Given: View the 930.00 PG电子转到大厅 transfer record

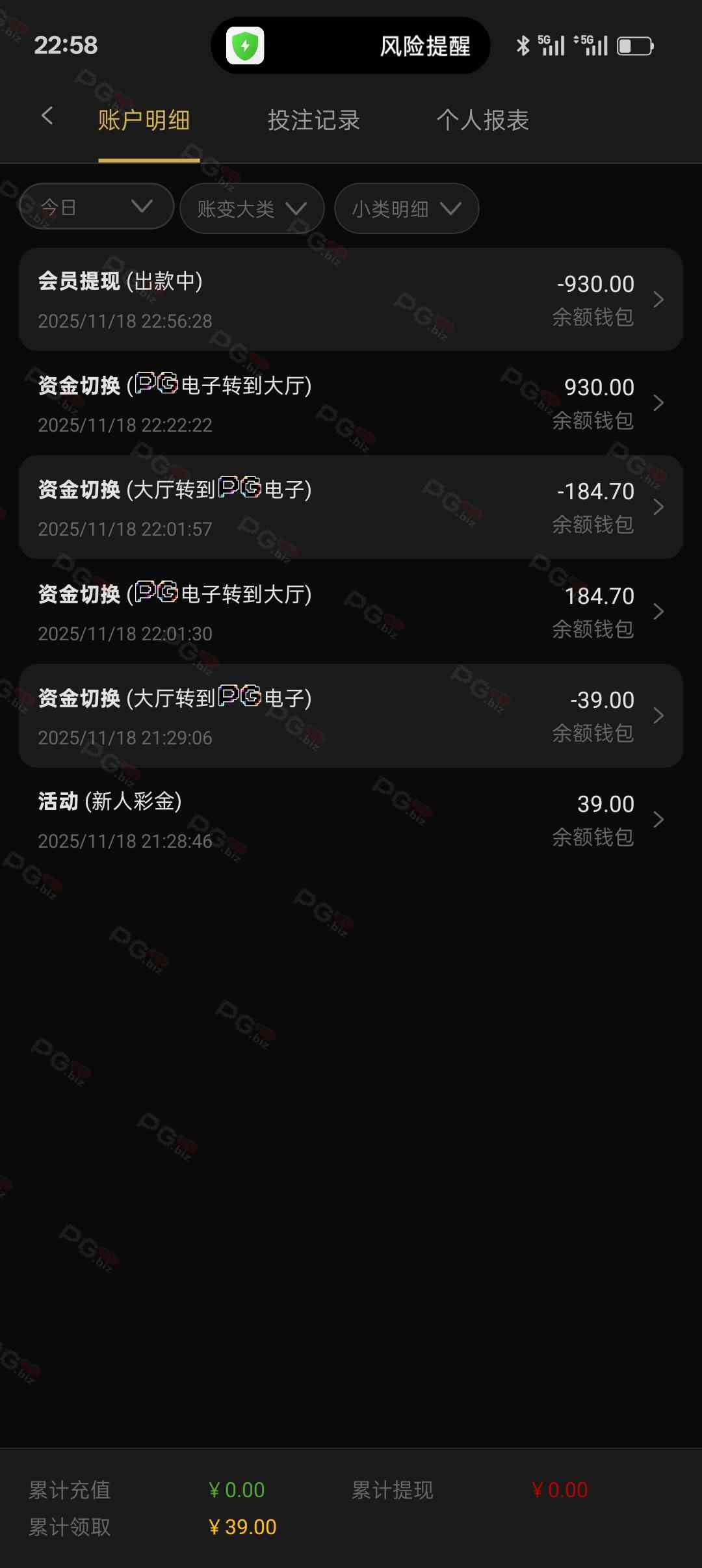Looking at the screenshot, I should [x=351, y=404].
